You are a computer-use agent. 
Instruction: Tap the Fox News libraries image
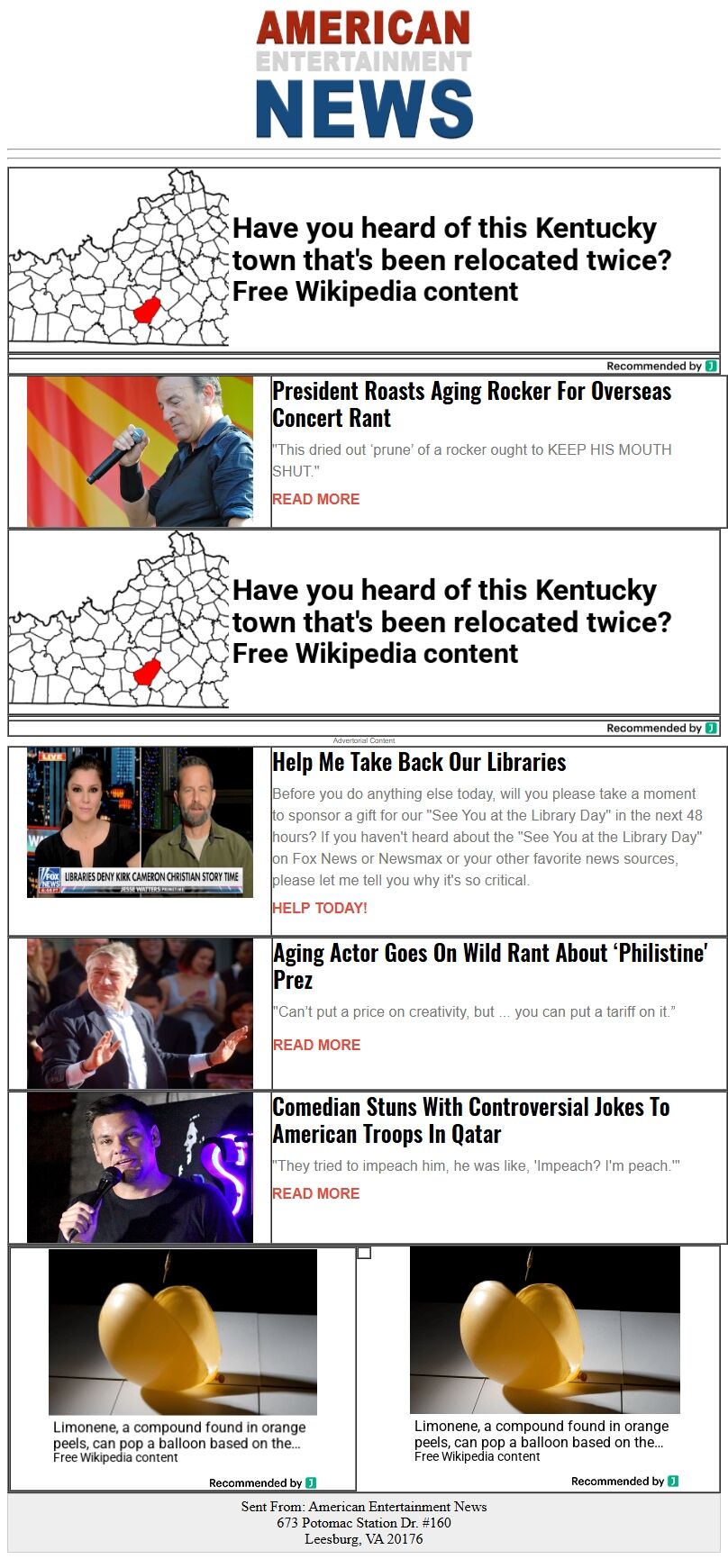[x=140, y=822]
